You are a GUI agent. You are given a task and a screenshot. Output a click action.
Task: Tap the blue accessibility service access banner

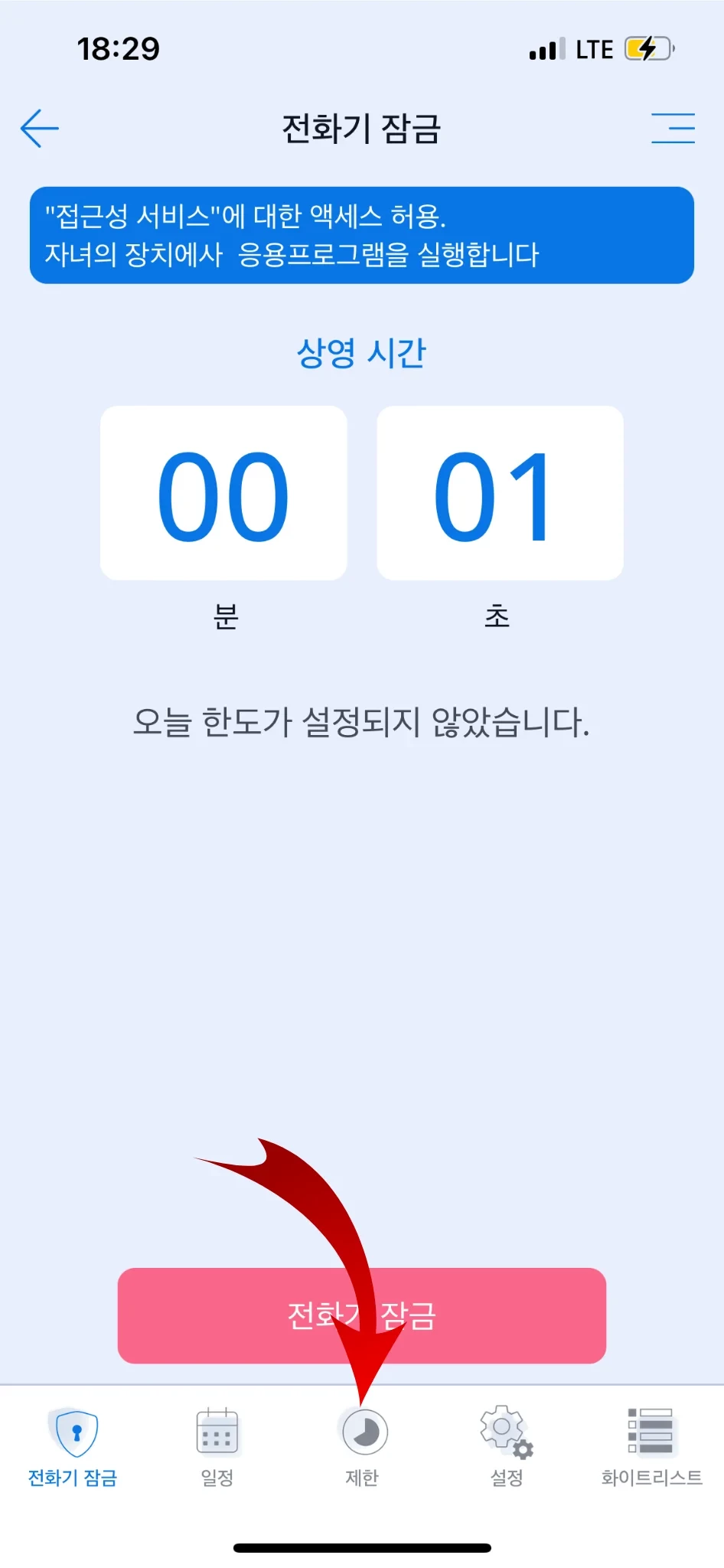tap(361, 235)
